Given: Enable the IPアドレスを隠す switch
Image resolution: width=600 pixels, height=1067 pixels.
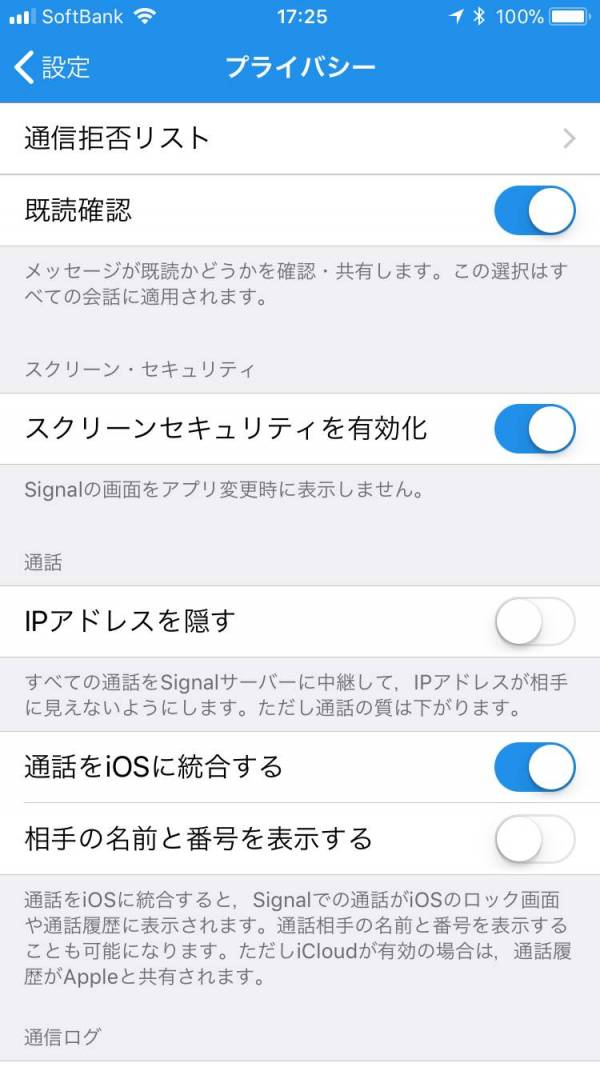Looking at the screenshot, I should [x=535, y=621].
